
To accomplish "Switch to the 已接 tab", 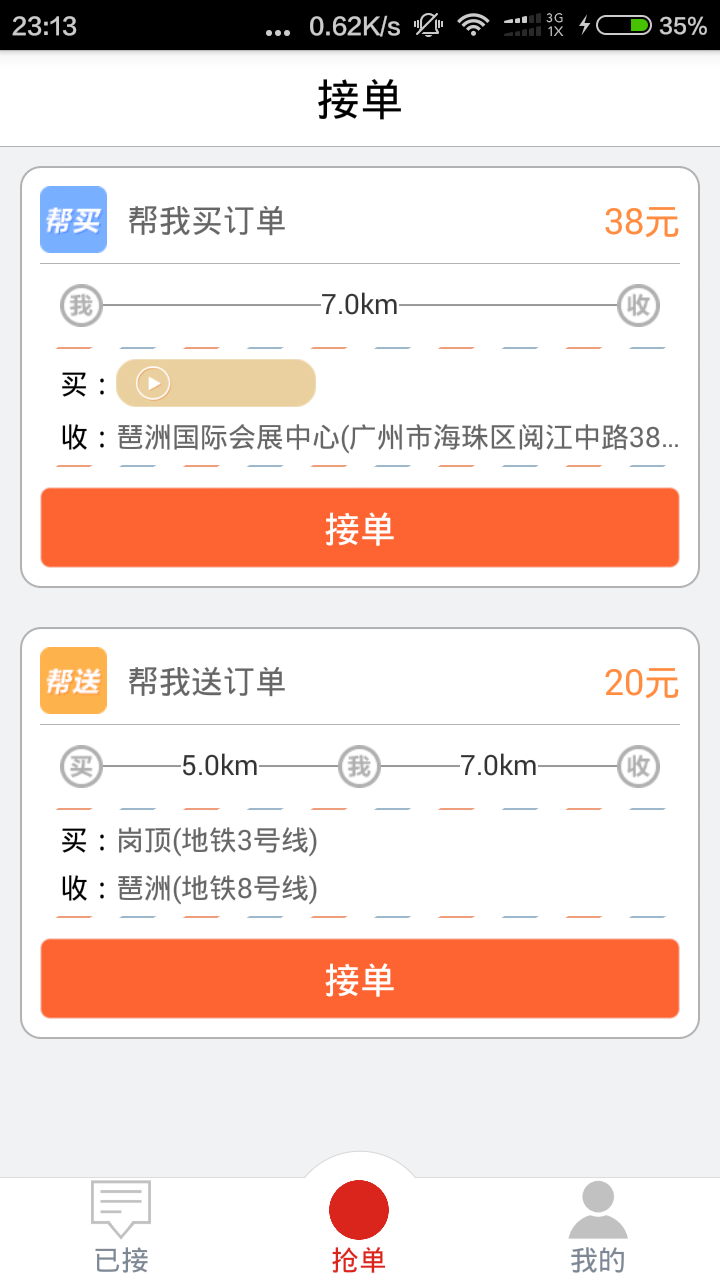I will click(121, 1226).
